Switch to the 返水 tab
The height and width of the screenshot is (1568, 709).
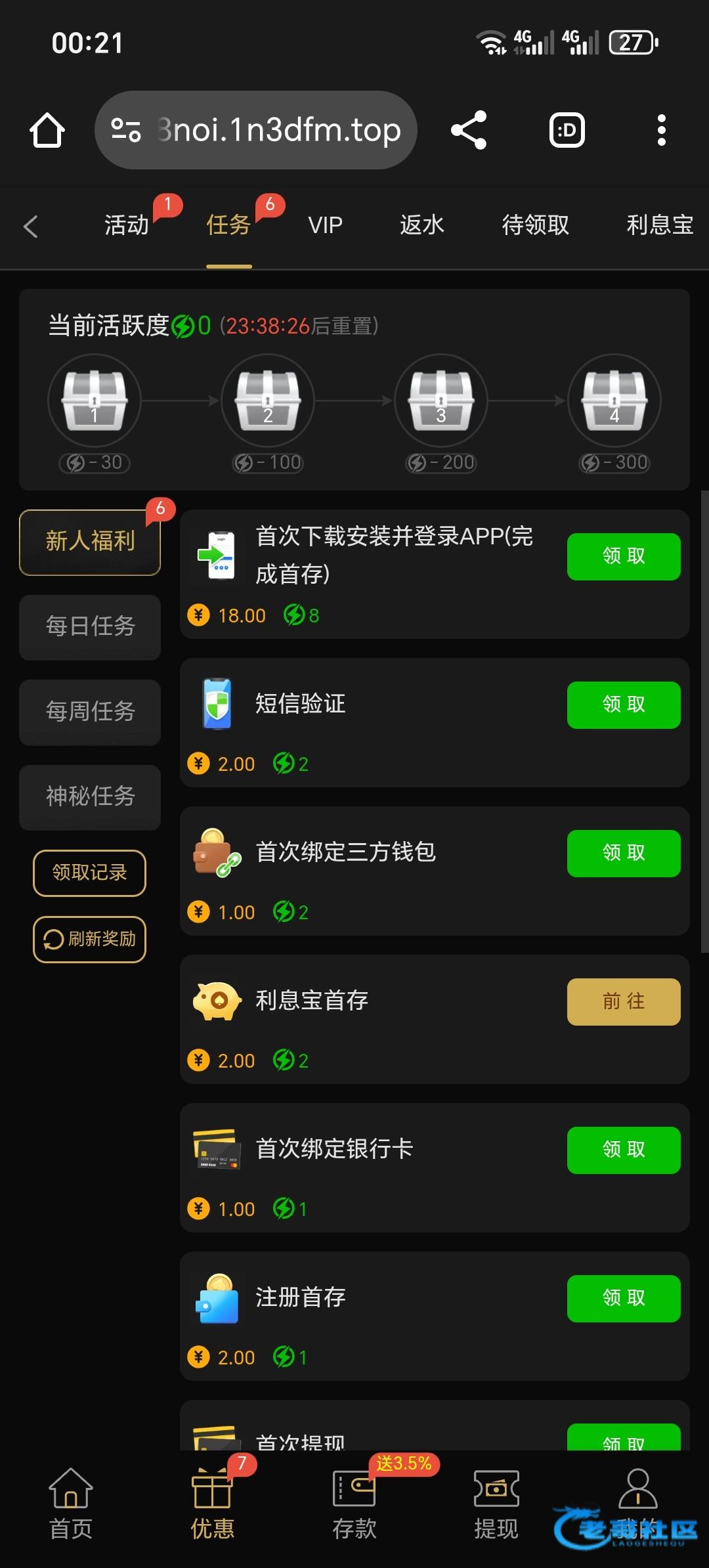coord(422,225)
